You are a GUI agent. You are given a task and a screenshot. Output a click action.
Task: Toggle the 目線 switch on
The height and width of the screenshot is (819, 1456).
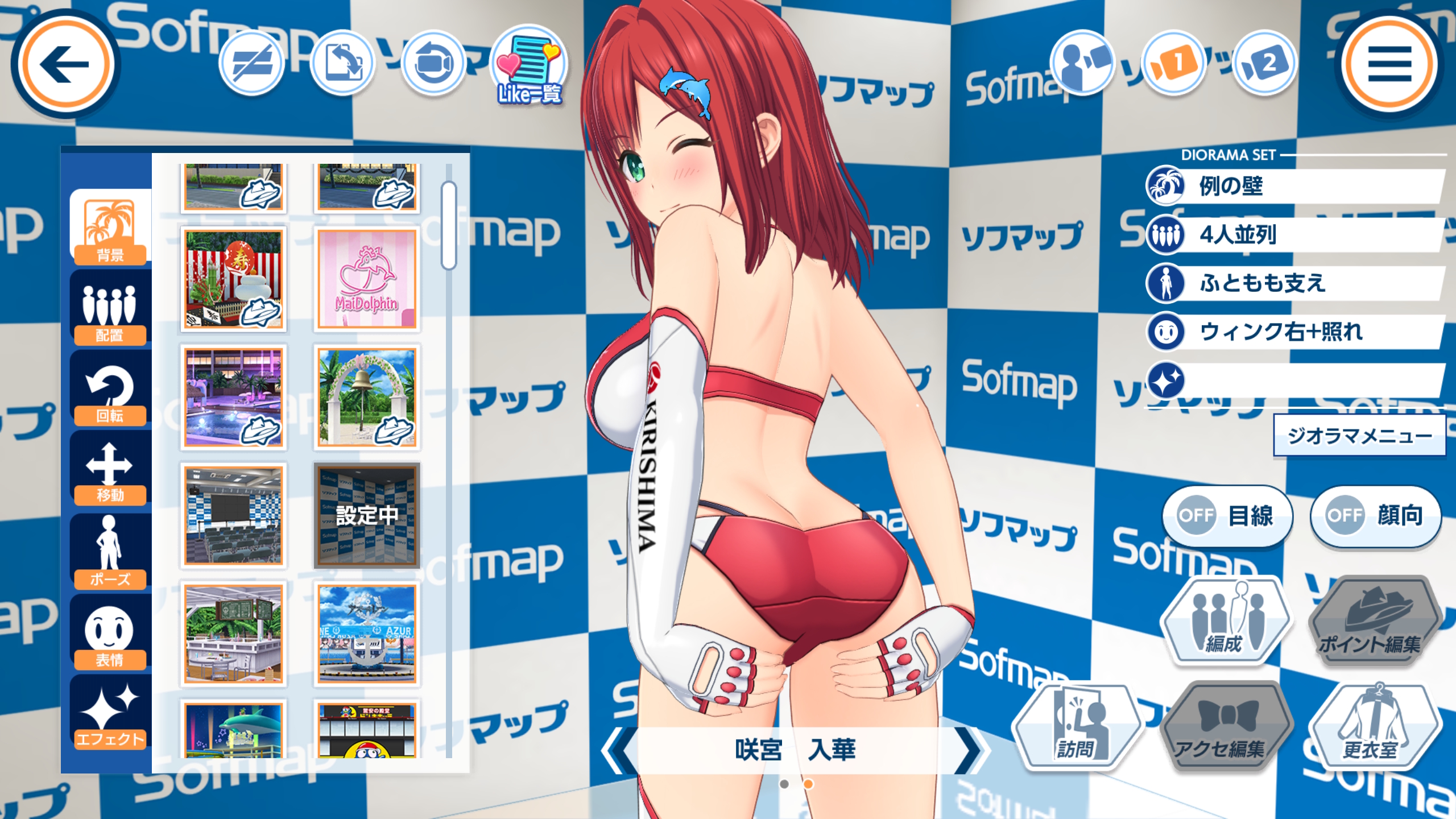[1227, 516]
